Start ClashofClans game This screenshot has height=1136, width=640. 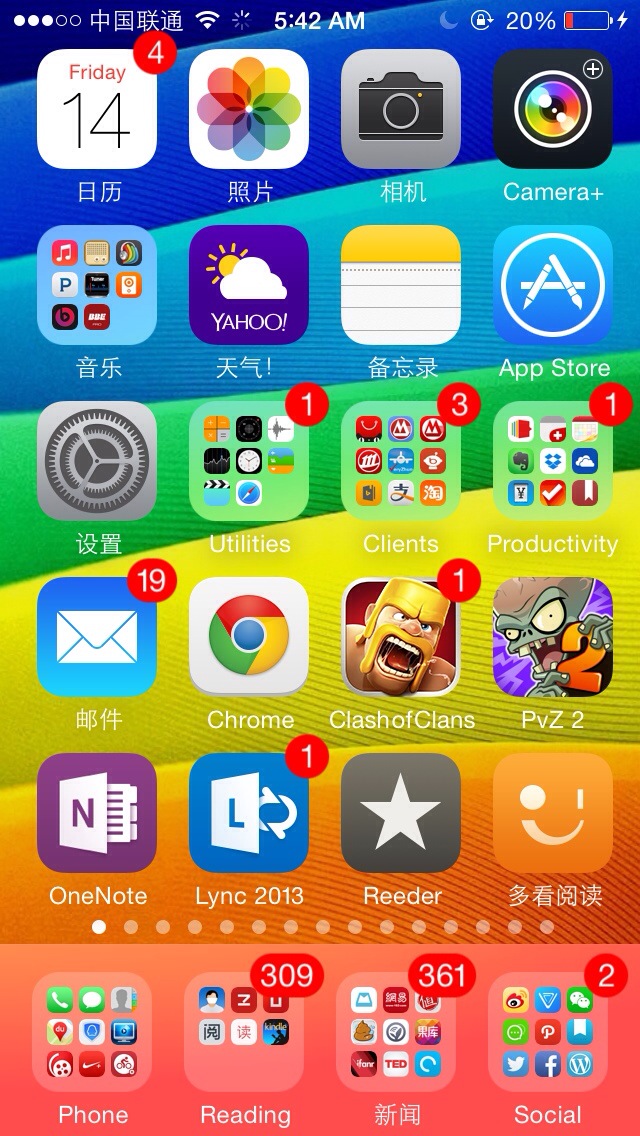[401, 637]
